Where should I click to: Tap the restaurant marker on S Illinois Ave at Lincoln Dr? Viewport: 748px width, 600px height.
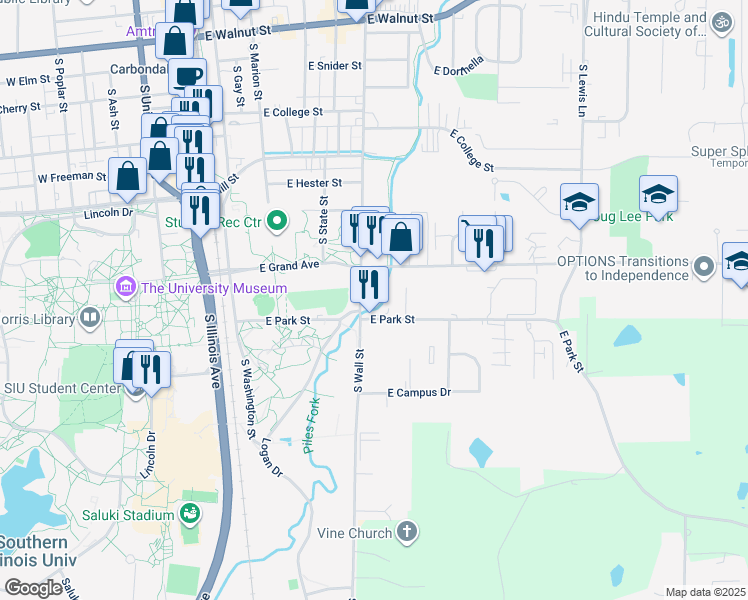200,210
